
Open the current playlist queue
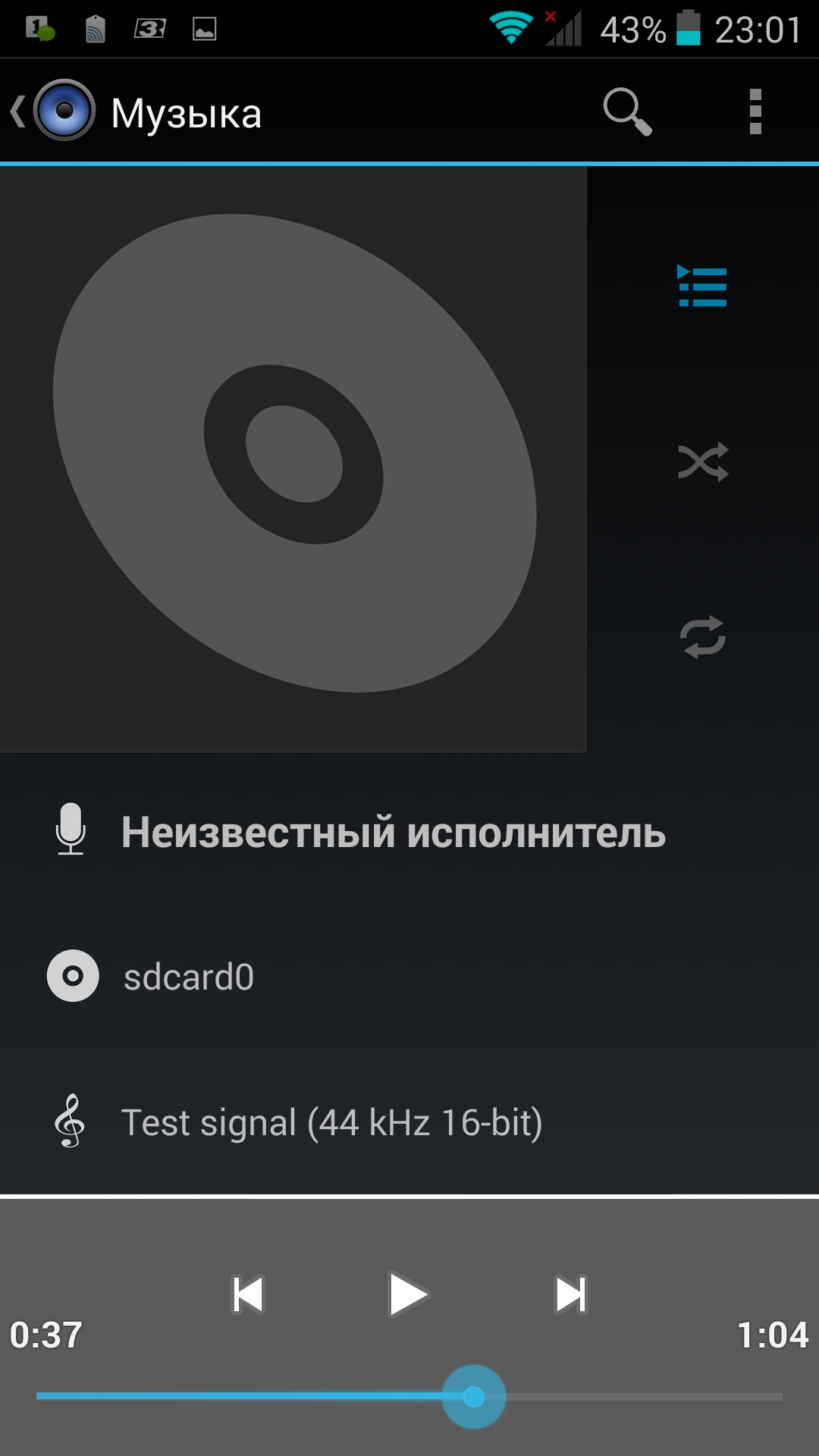[x=702, y=287]
